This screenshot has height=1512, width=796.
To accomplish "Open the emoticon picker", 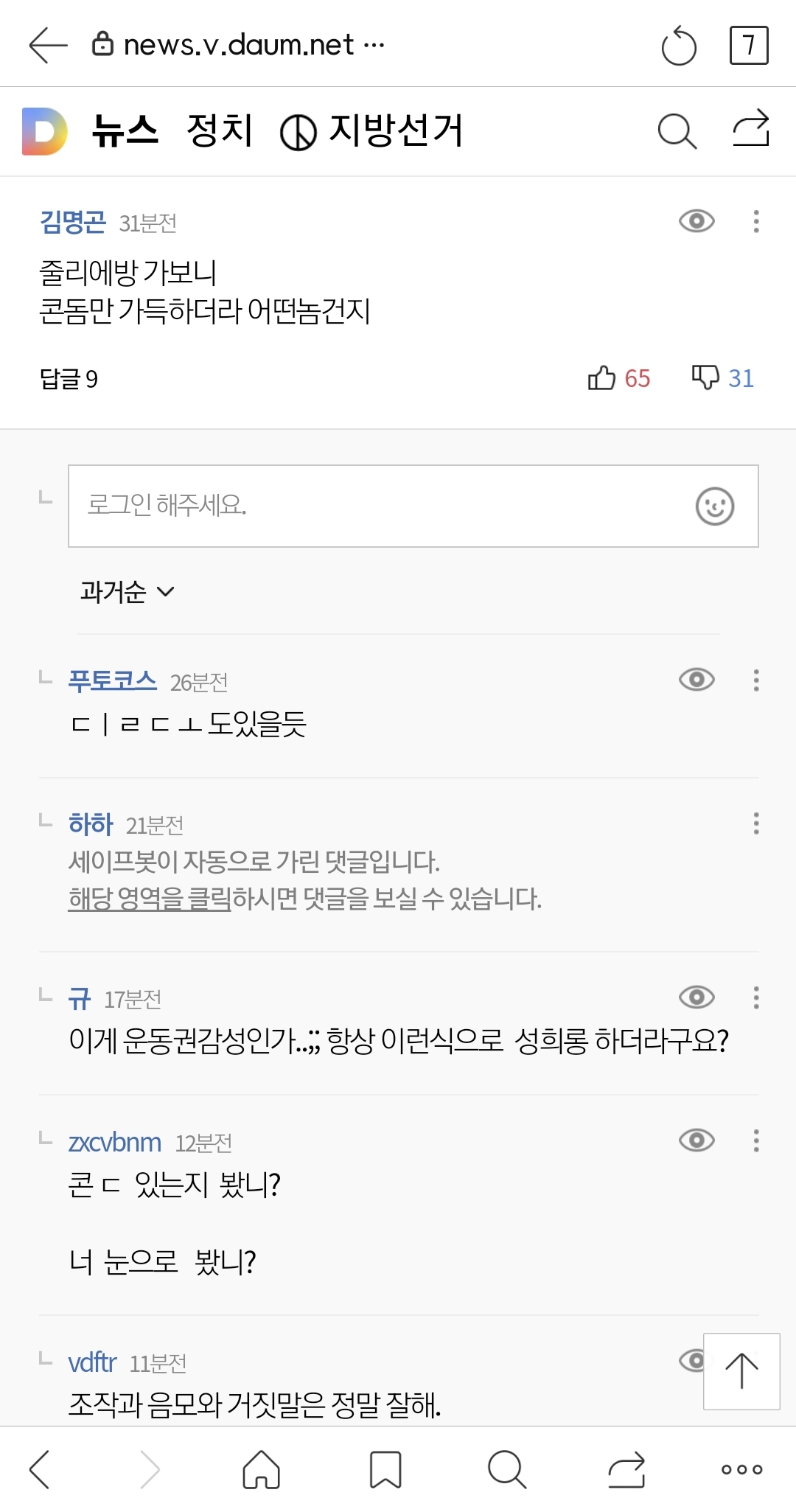I will (714, 506).
